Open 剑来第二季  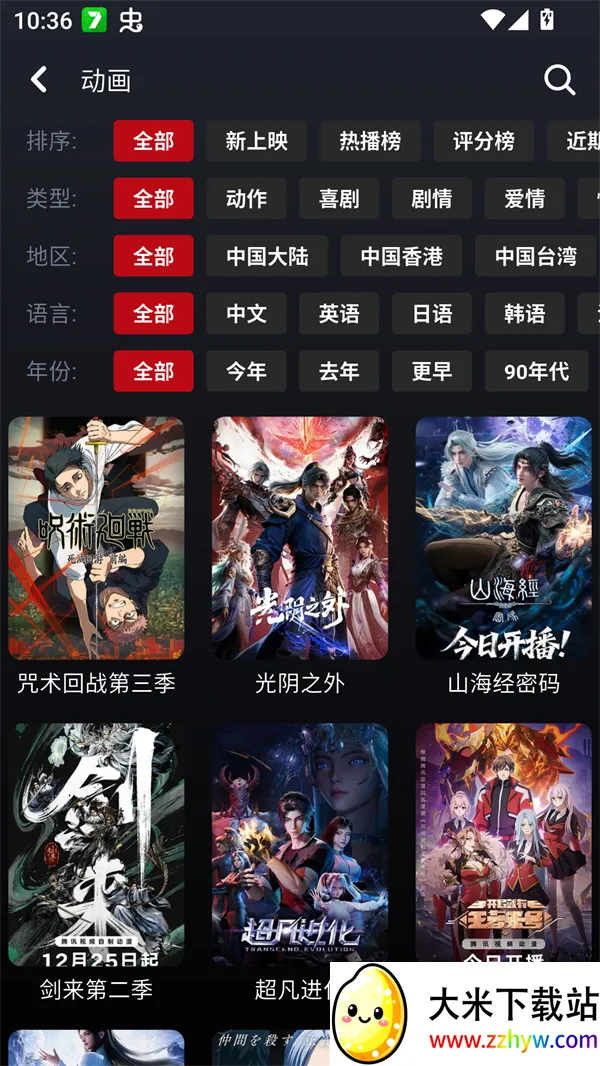[96, 845]
